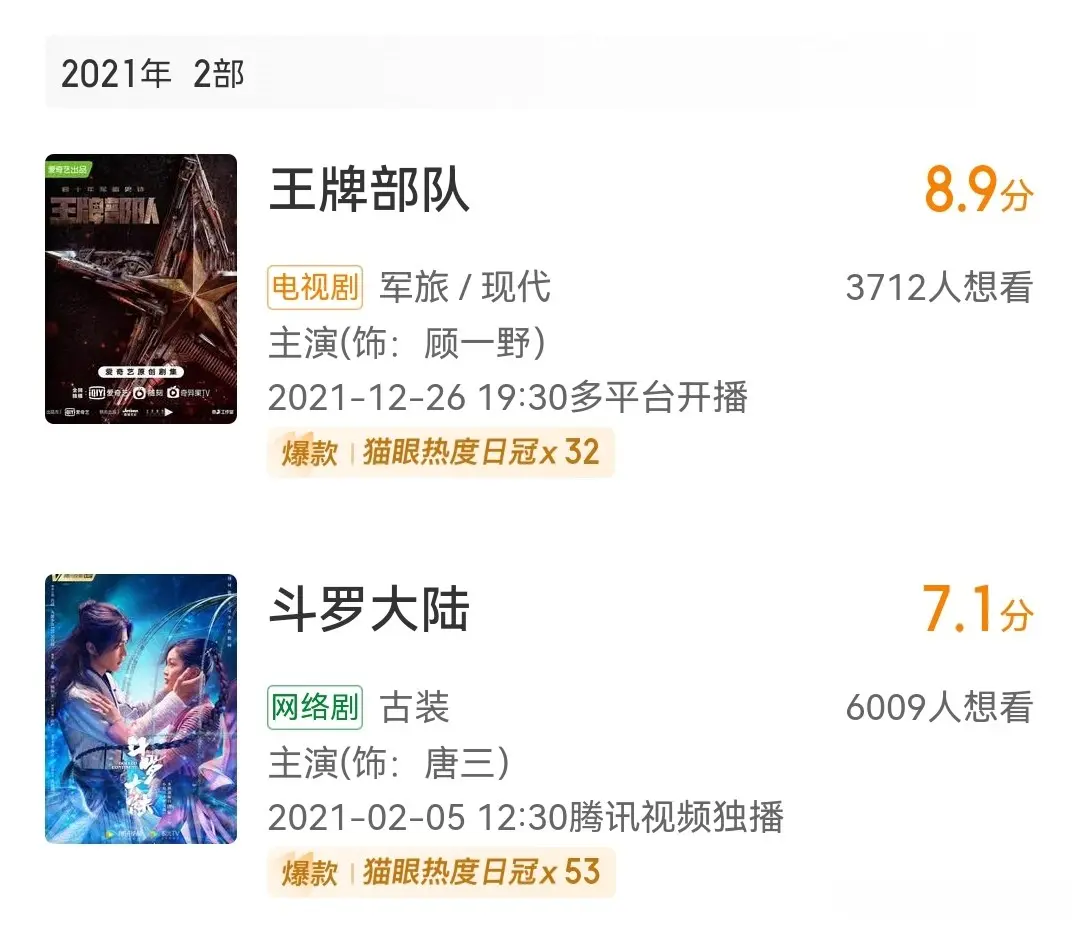The image size is (1080, 936).
Task: Open the 斗罗大陆 drama entry
Action: point(369,611)
